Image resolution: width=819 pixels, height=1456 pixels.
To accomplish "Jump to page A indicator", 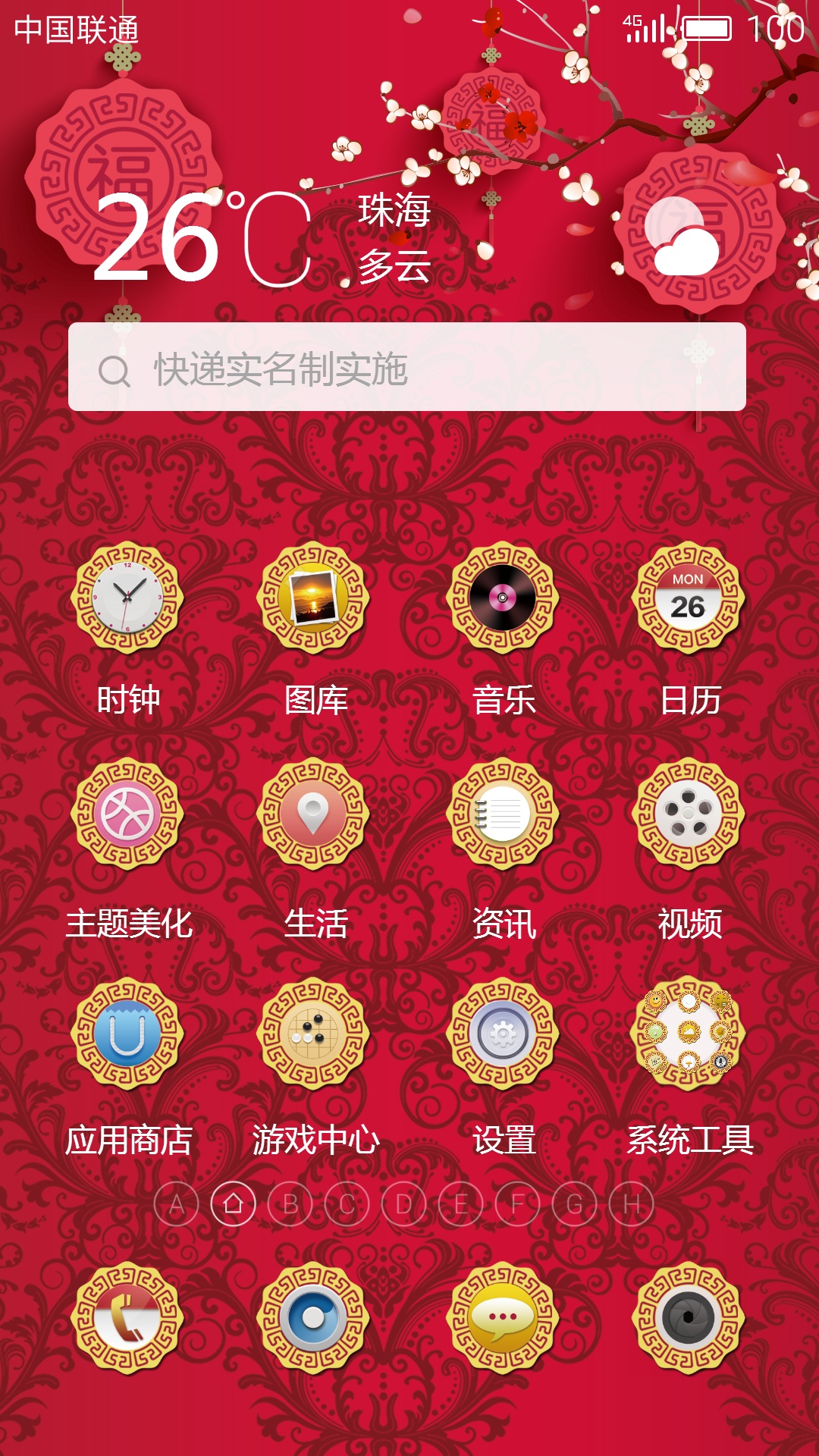I will pyautogui.click(x=176, y=1203).
